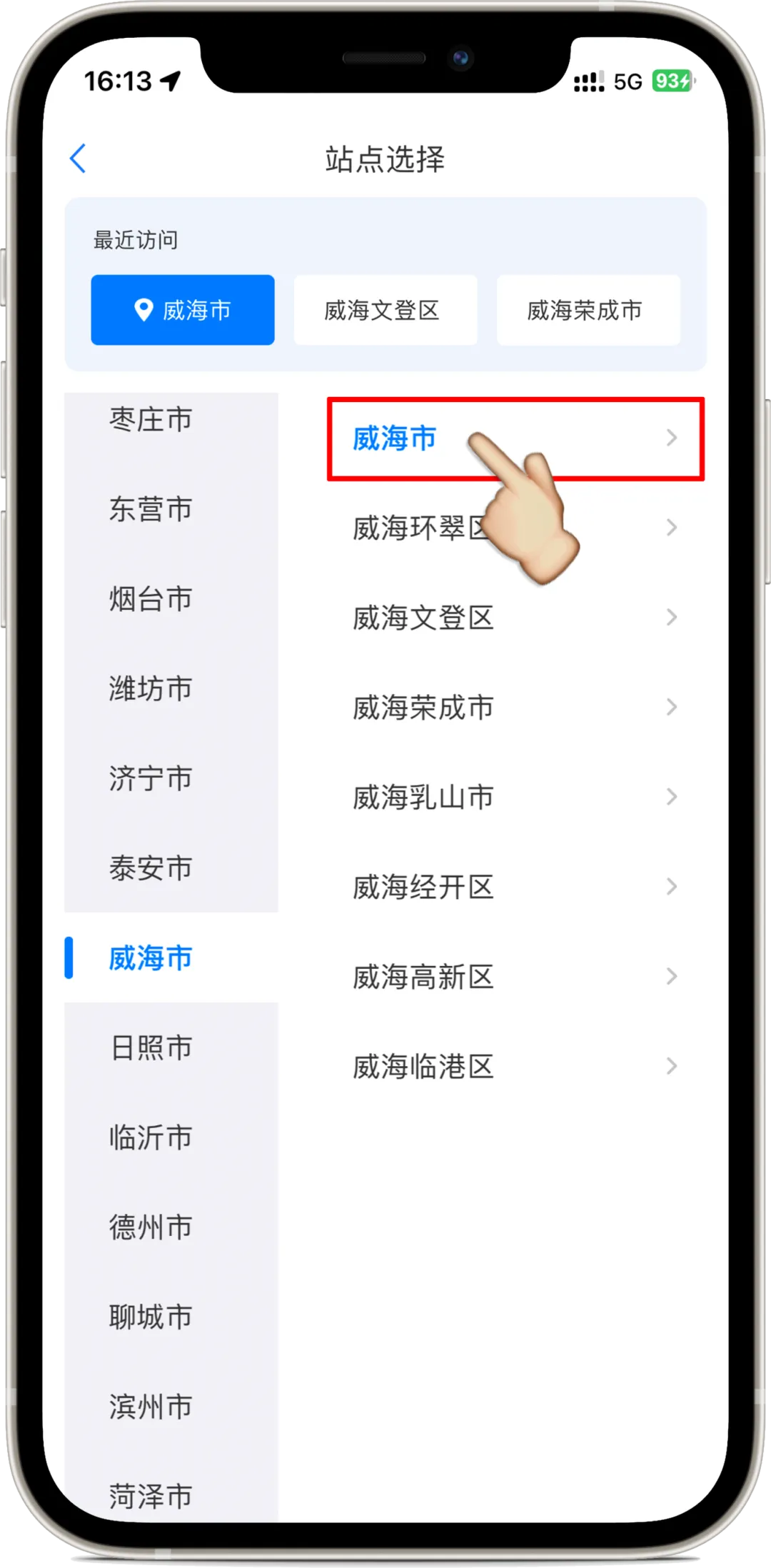Screen dimensions: 771x1568
Task: Go back using the top-left arrow
Action: click(79, 159)
